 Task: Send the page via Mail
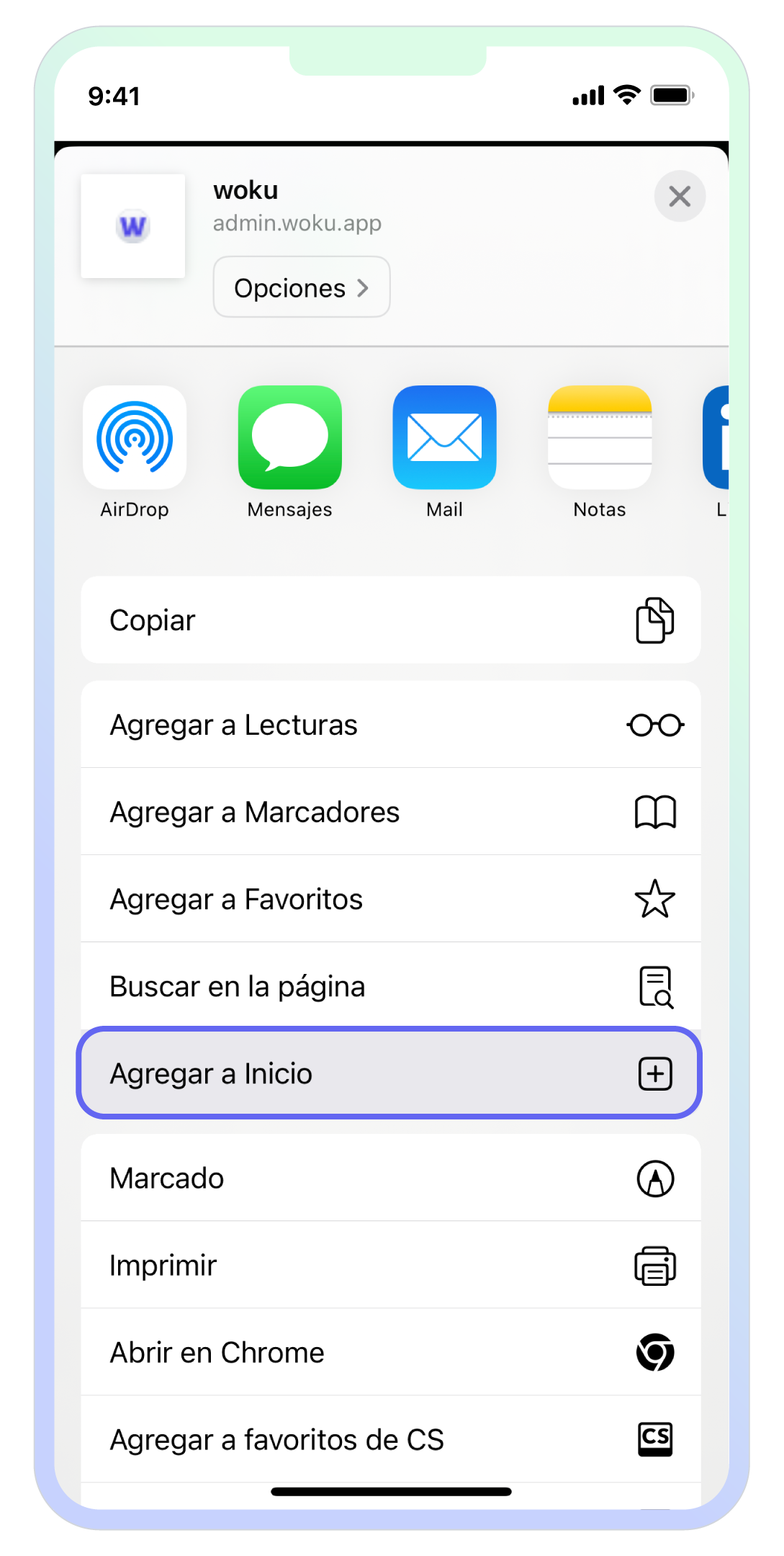[x=444, y=439]
